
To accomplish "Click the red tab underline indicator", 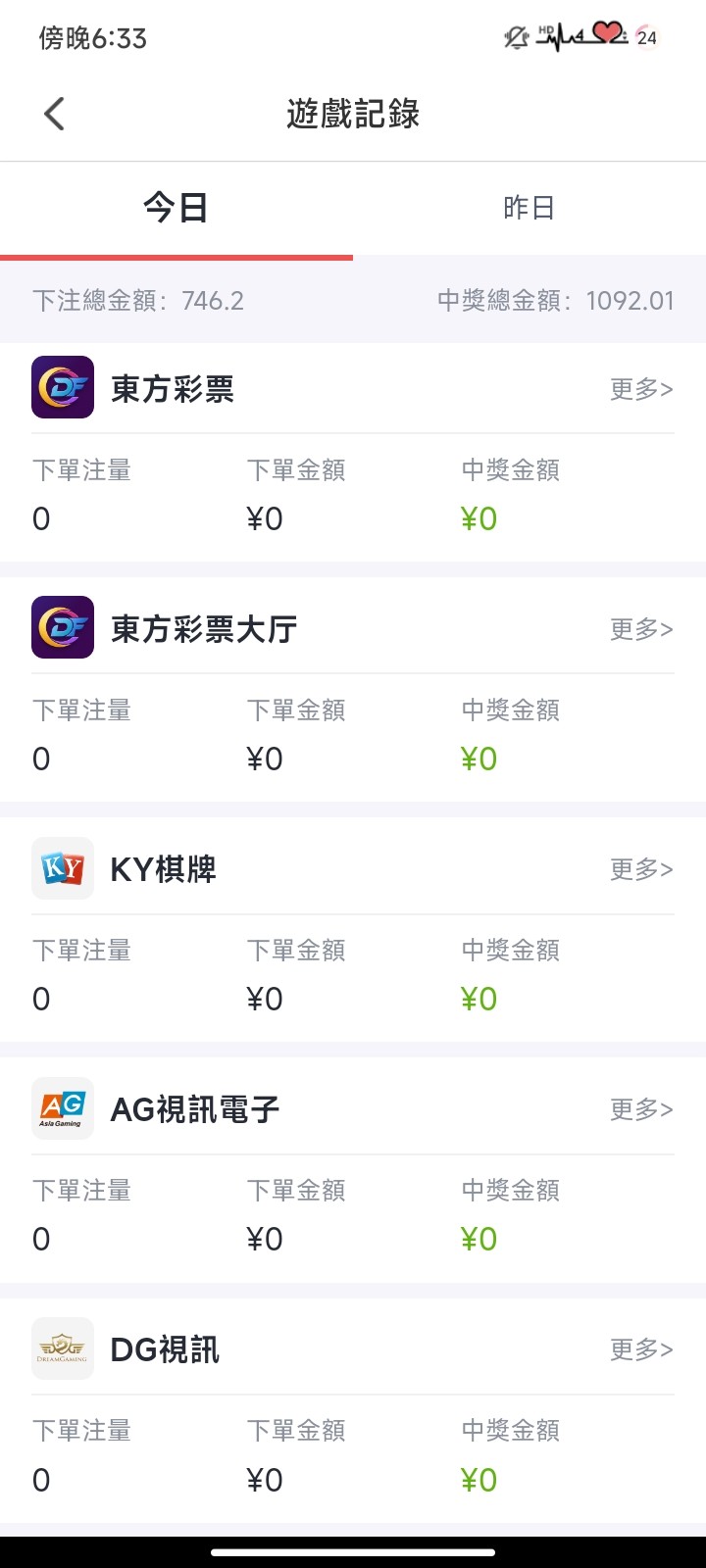I will pyautogui.click(x=176, y=257).
